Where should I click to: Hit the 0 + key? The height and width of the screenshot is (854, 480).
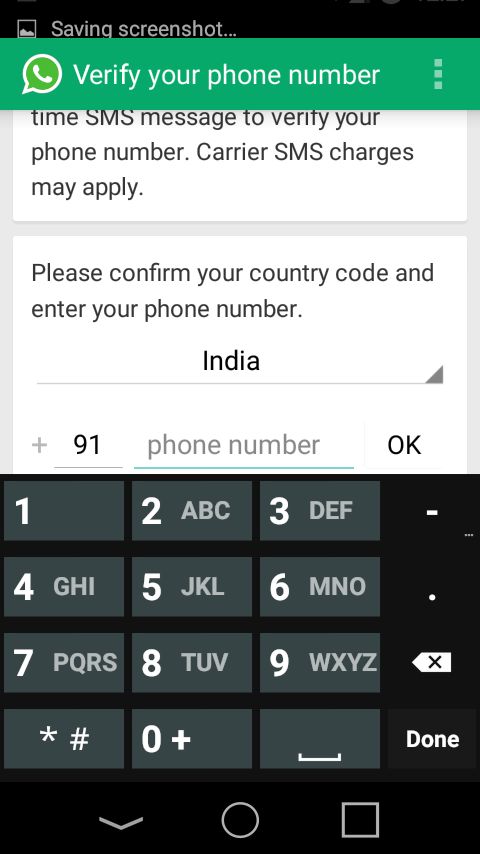click(192, 739)
